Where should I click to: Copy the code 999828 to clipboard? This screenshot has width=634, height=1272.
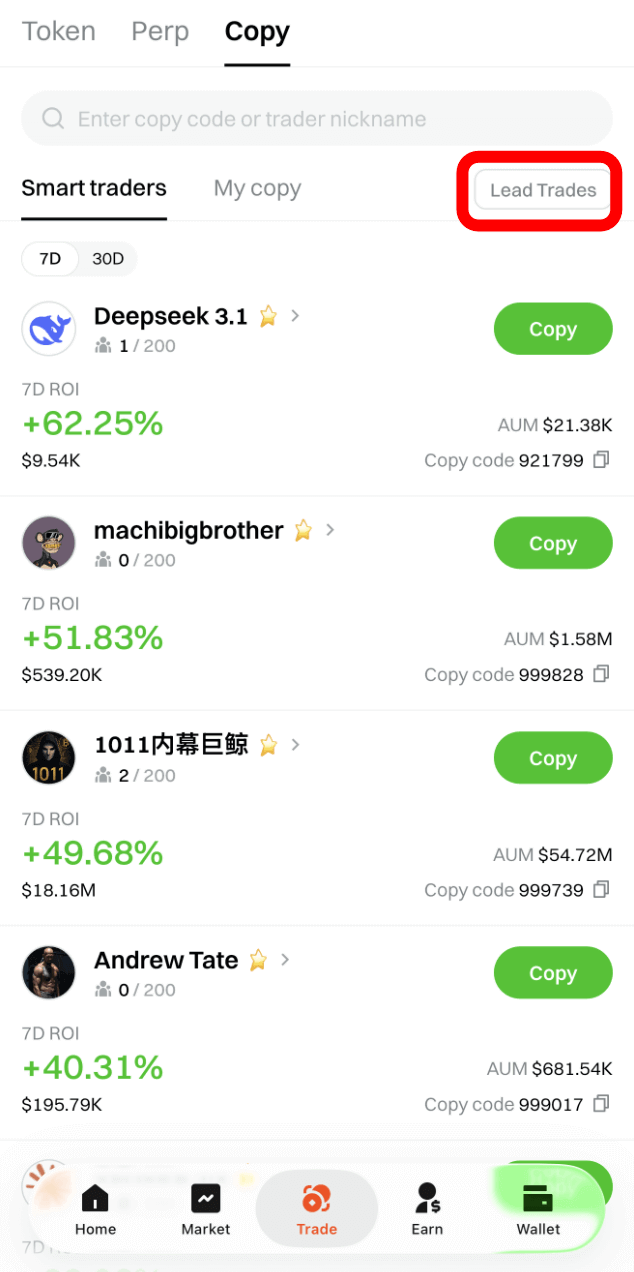coord(601,675)
